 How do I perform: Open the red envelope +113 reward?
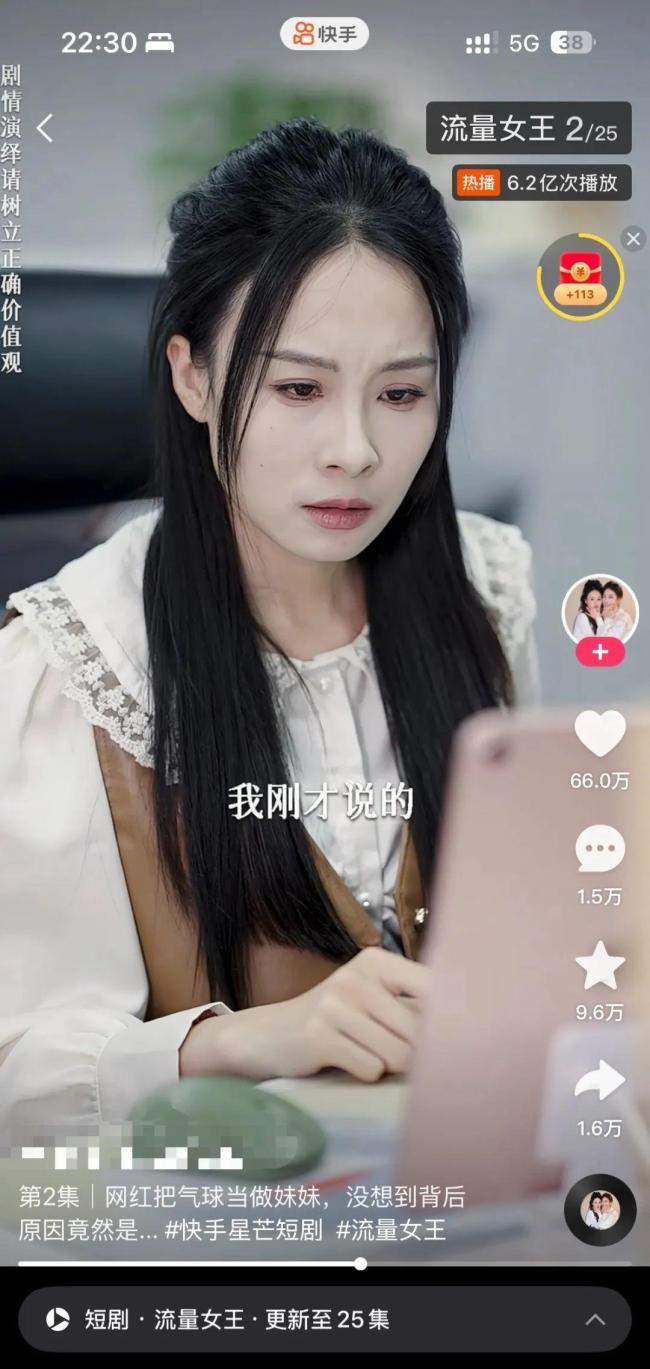coord(580,275)
